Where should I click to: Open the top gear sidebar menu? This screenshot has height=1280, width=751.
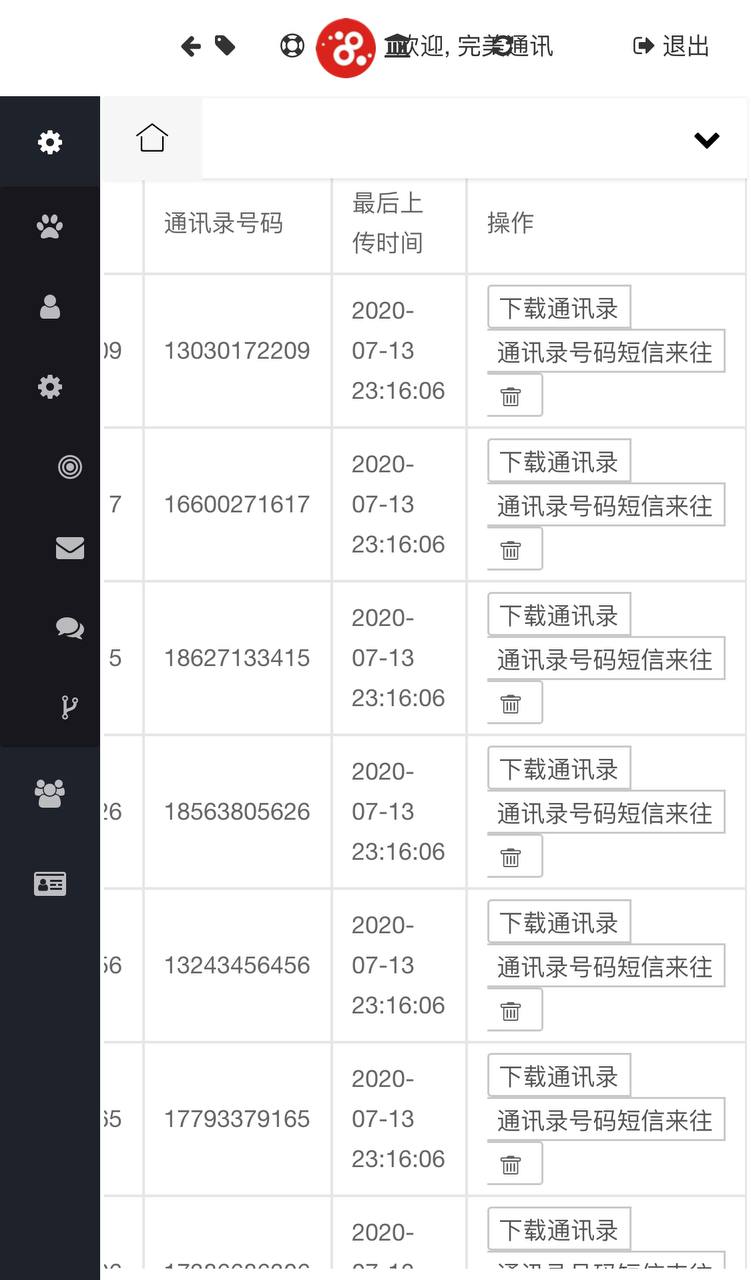(x=50, y=142)
